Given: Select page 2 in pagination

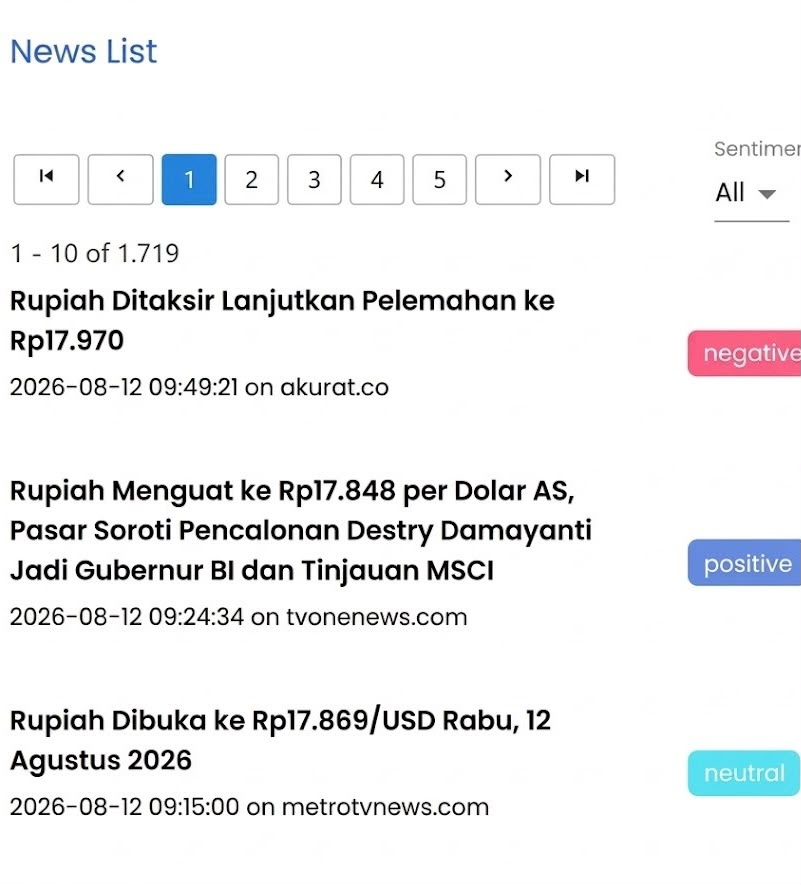Looking at the screenshot, I should click(x=252, y=179).
